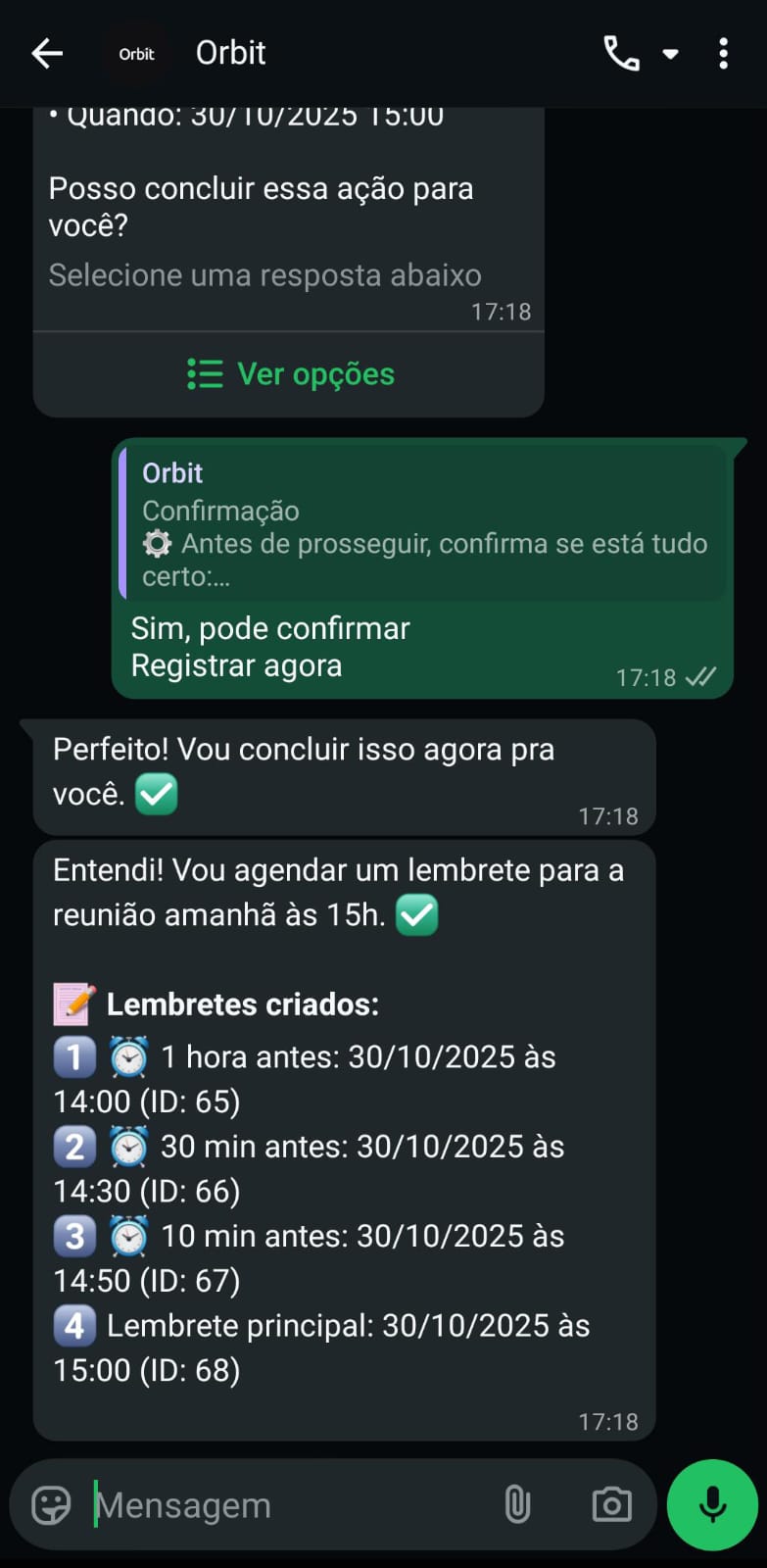Expand the dropdown next to the call icon
The image size is (767, 1568).
point(670,53)
